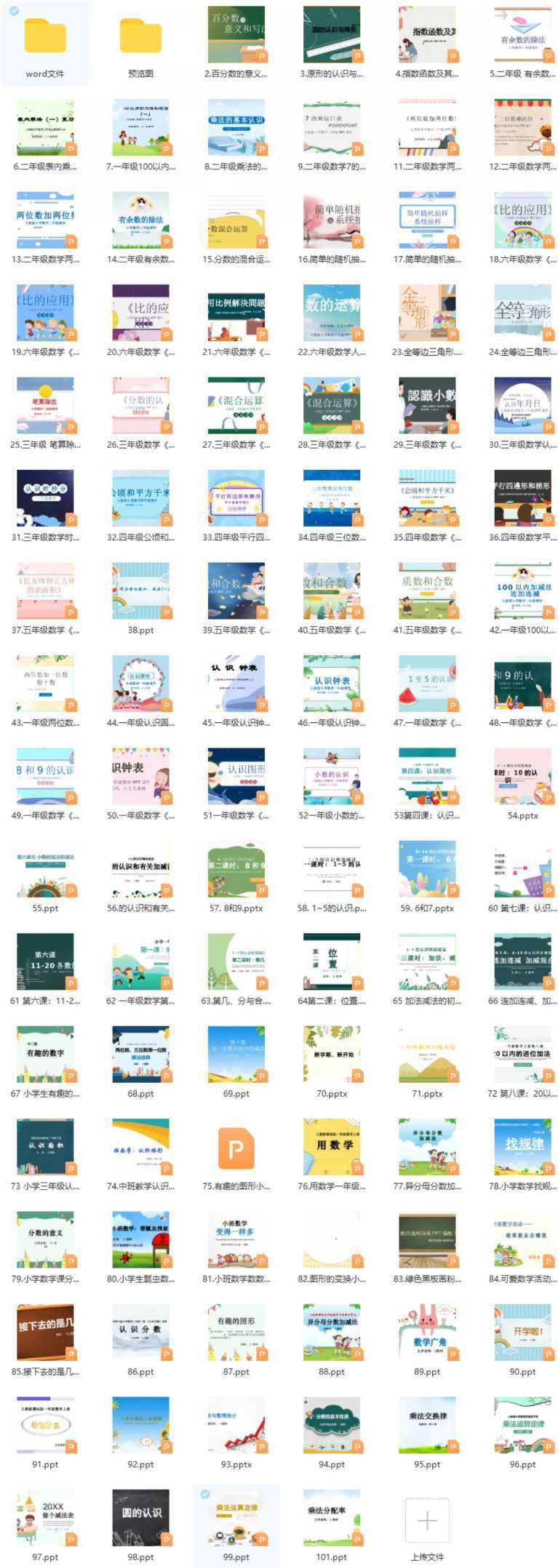
Task: Open file 83.绿色黑板画粉
Action: click(x=427, y=1241)
